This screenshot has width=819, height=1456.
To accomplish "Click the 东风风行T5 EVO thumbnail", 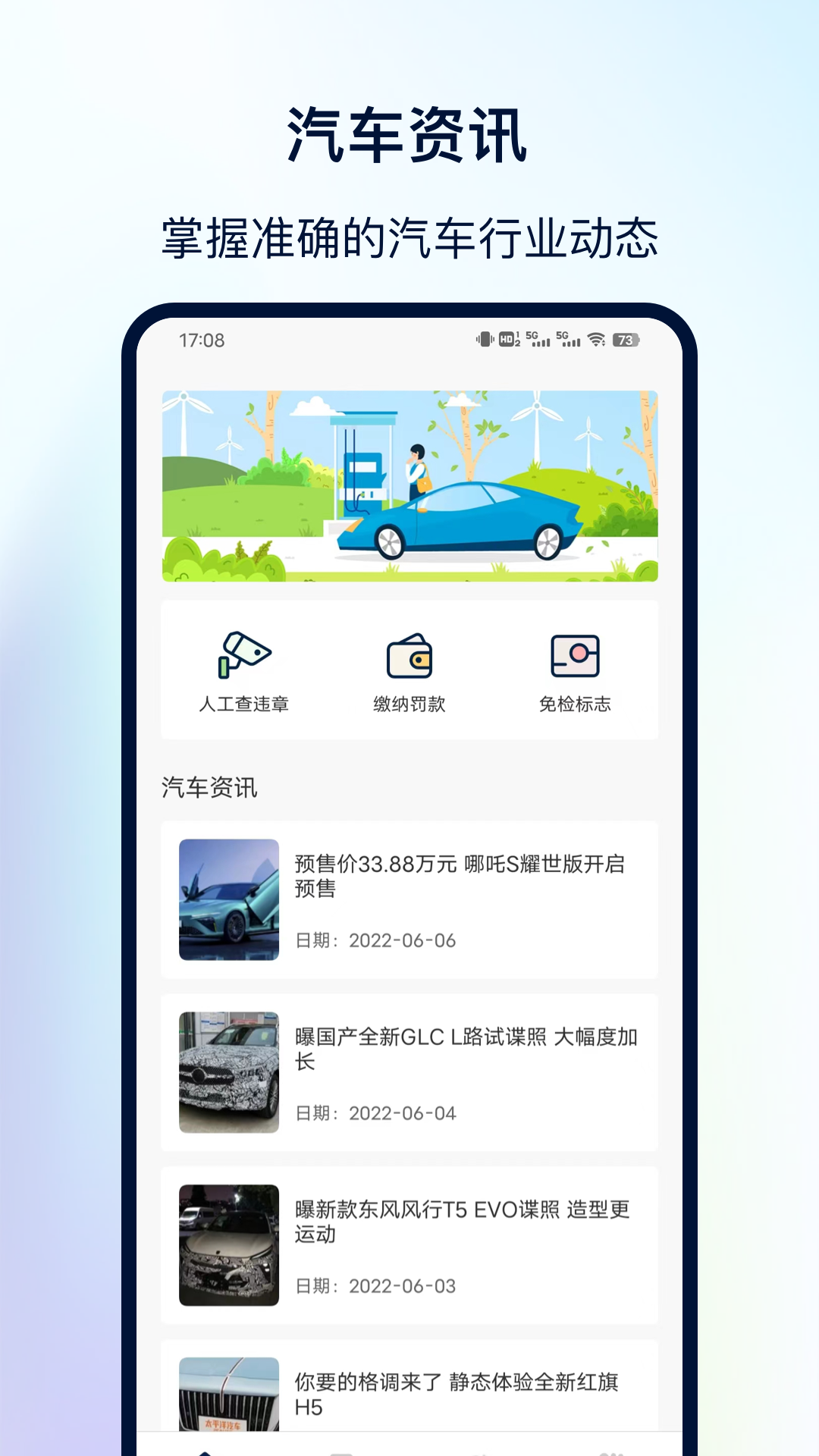I will (x=228, y=1245).
